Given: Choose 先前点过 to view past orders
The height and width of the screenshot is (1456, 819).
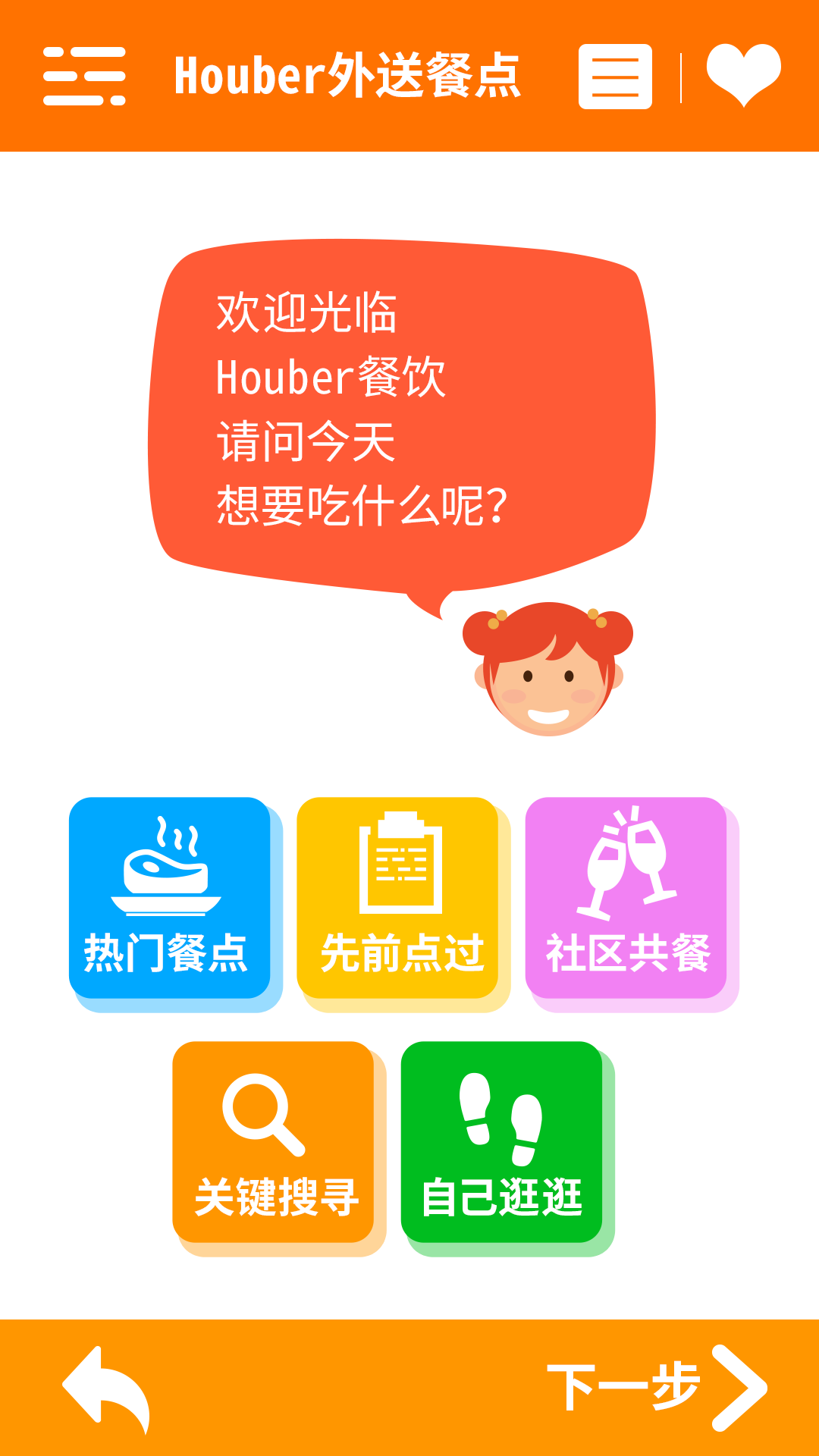Looking at the screenshot, I should [x=397, y=897].
